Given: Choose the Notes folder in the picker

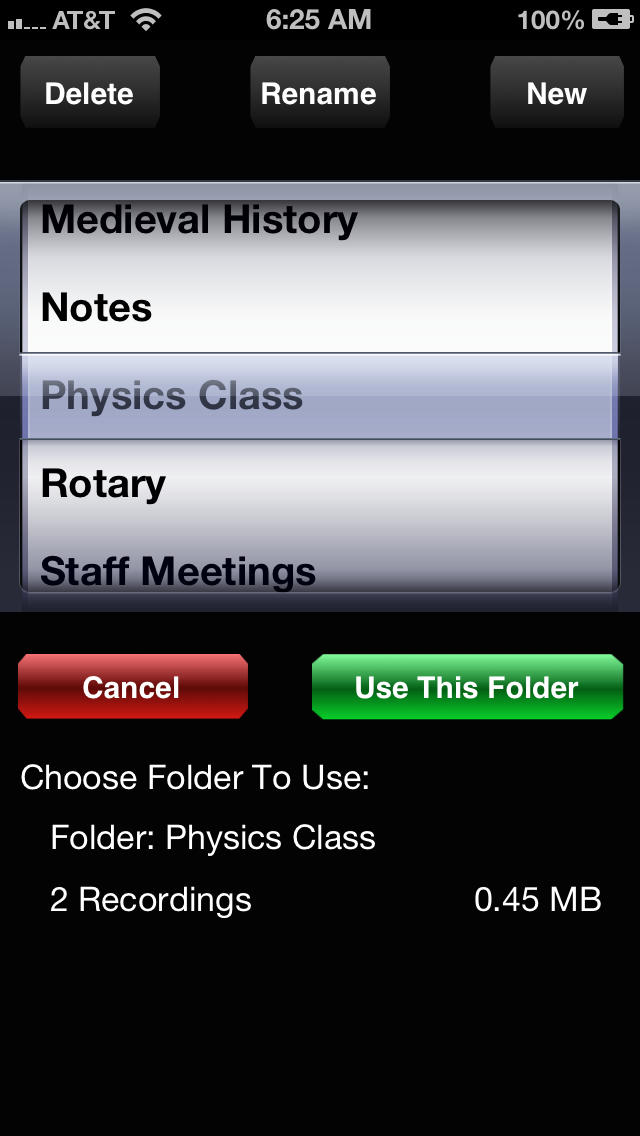Looking at the screenshot, I should click(x=97, y=308).
